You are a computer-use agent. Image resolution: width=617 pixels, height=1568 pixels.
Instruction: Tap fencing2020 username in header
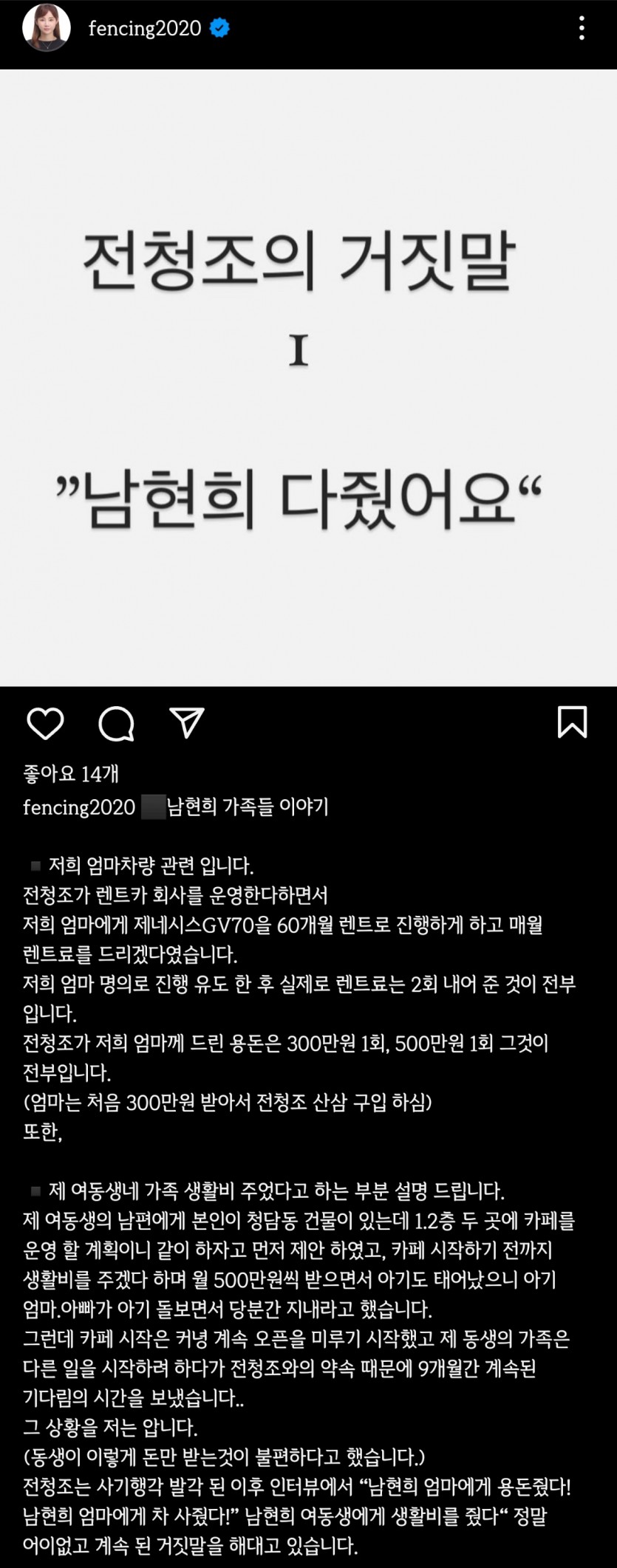tap(145, 29)
